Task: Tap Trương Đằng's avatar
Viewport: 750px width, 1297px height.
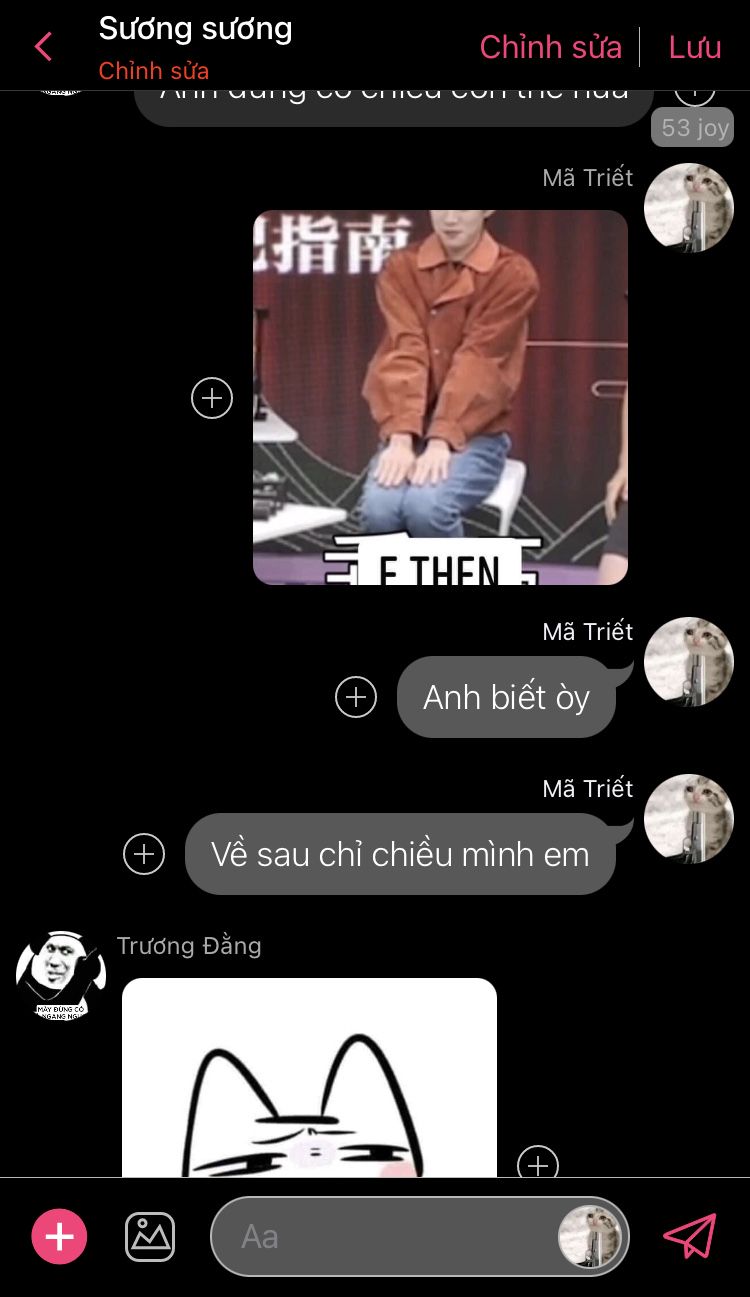Action: [x=60, y=975]
